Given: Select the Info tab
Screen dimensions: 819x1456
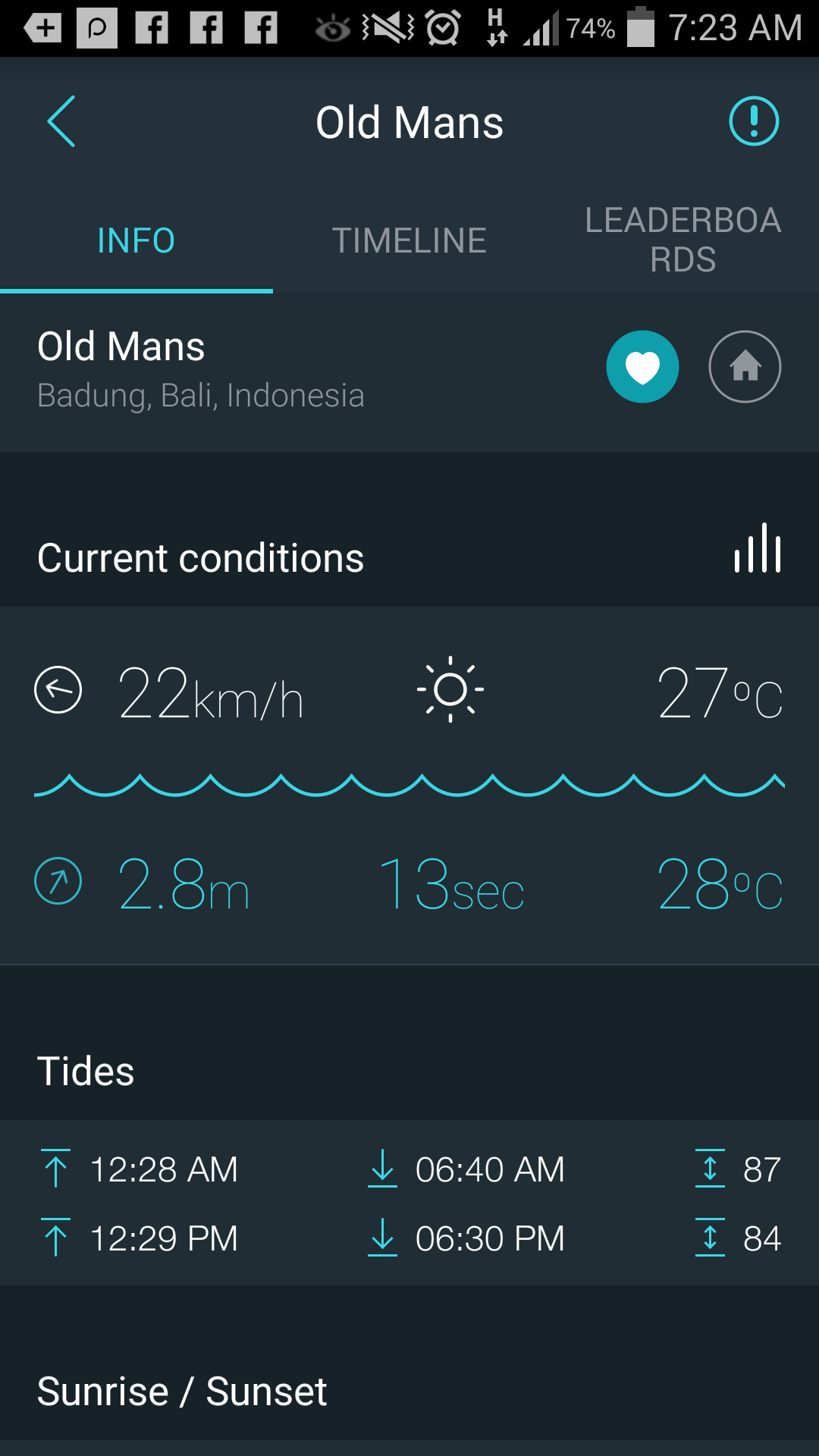Looking at the screenshot, I should [x=136, y=240].
